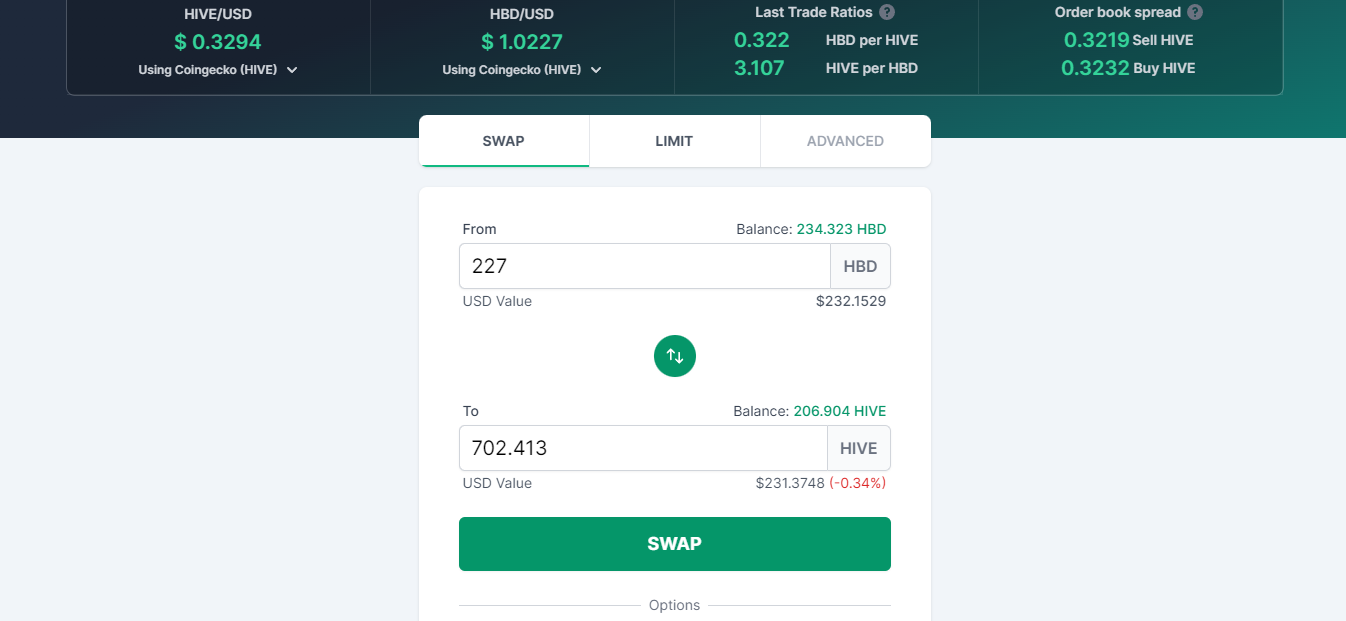Screen dimensions: 1346x621
Task: Tap the 206.904 HIVE balance
Action: tap(839, 411)
